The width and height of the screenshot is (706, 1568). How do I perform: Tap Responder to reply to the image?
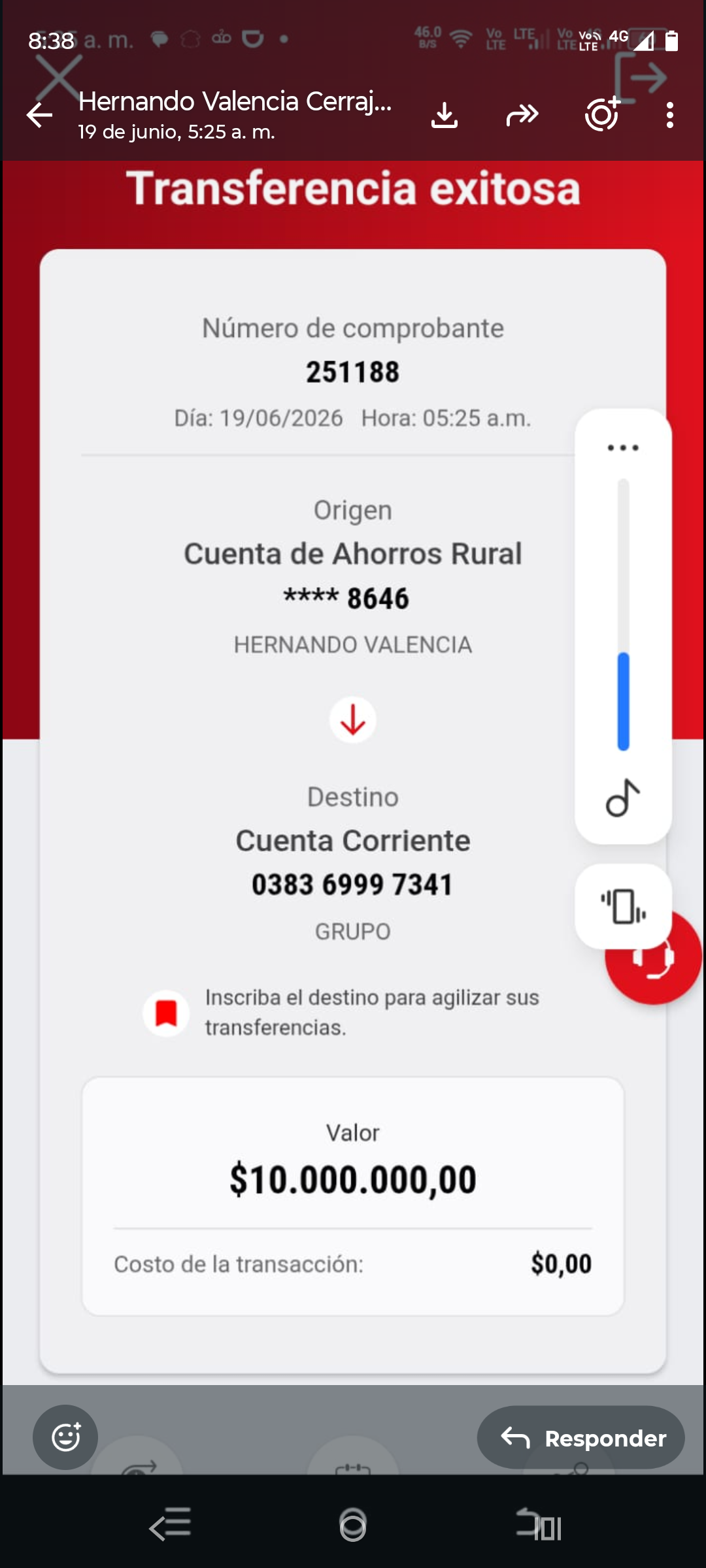[x=581, y=1437]
